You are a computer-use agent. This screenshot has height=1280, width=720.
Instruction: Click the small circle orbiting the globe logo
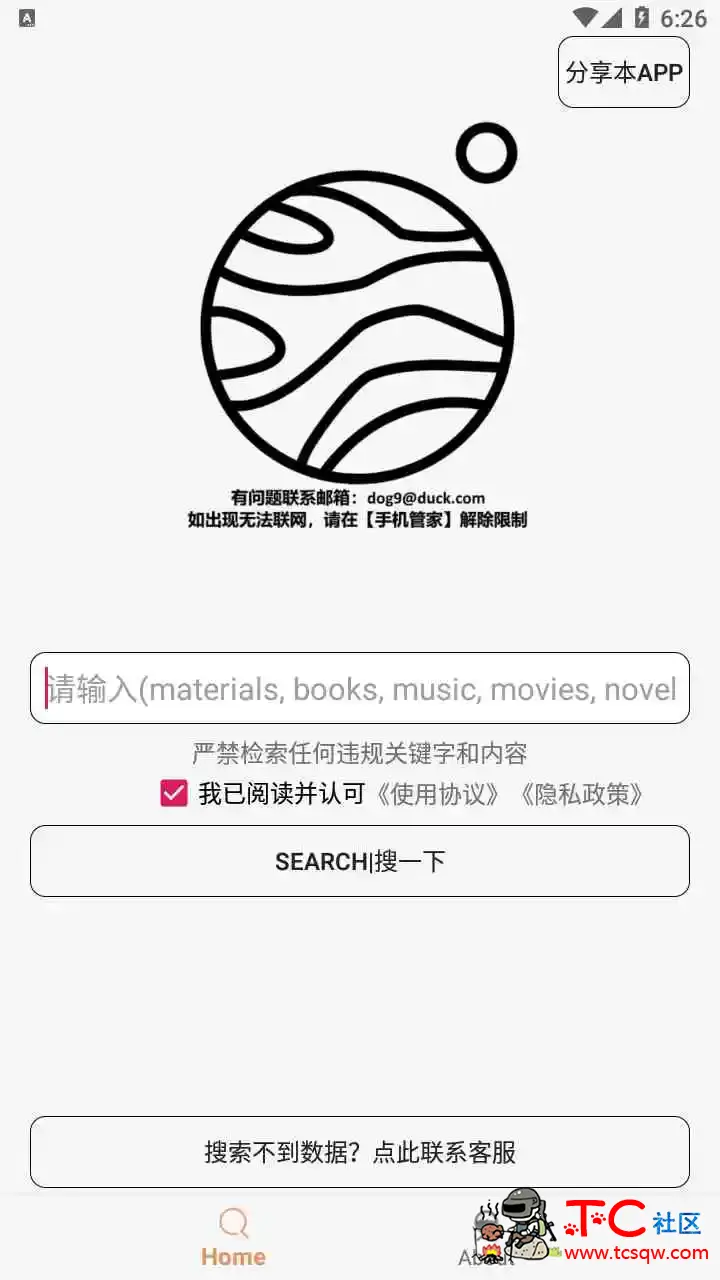[x=486, y=152]
